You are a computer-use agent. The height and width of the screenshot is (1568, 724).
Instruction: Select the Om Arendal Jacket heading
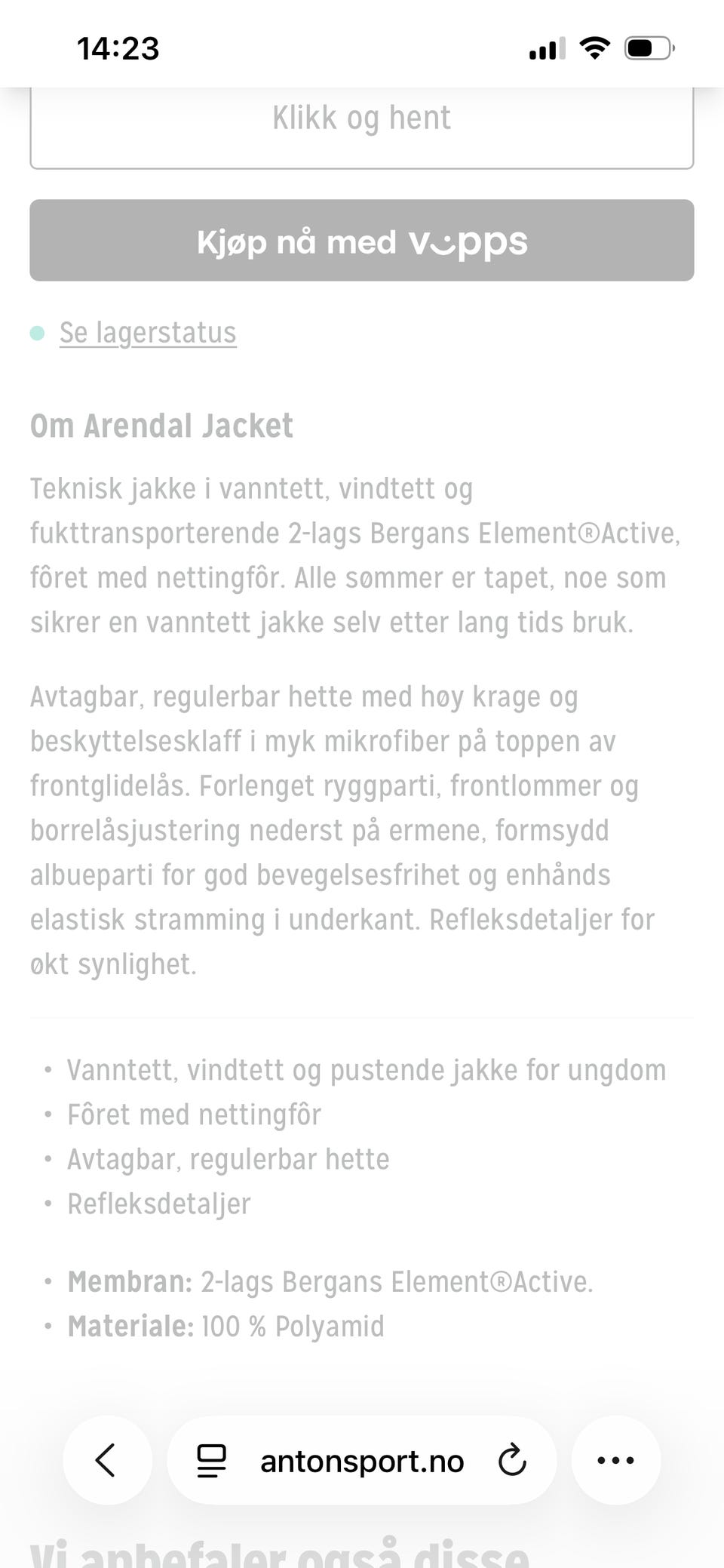click(x=161, y=425)
